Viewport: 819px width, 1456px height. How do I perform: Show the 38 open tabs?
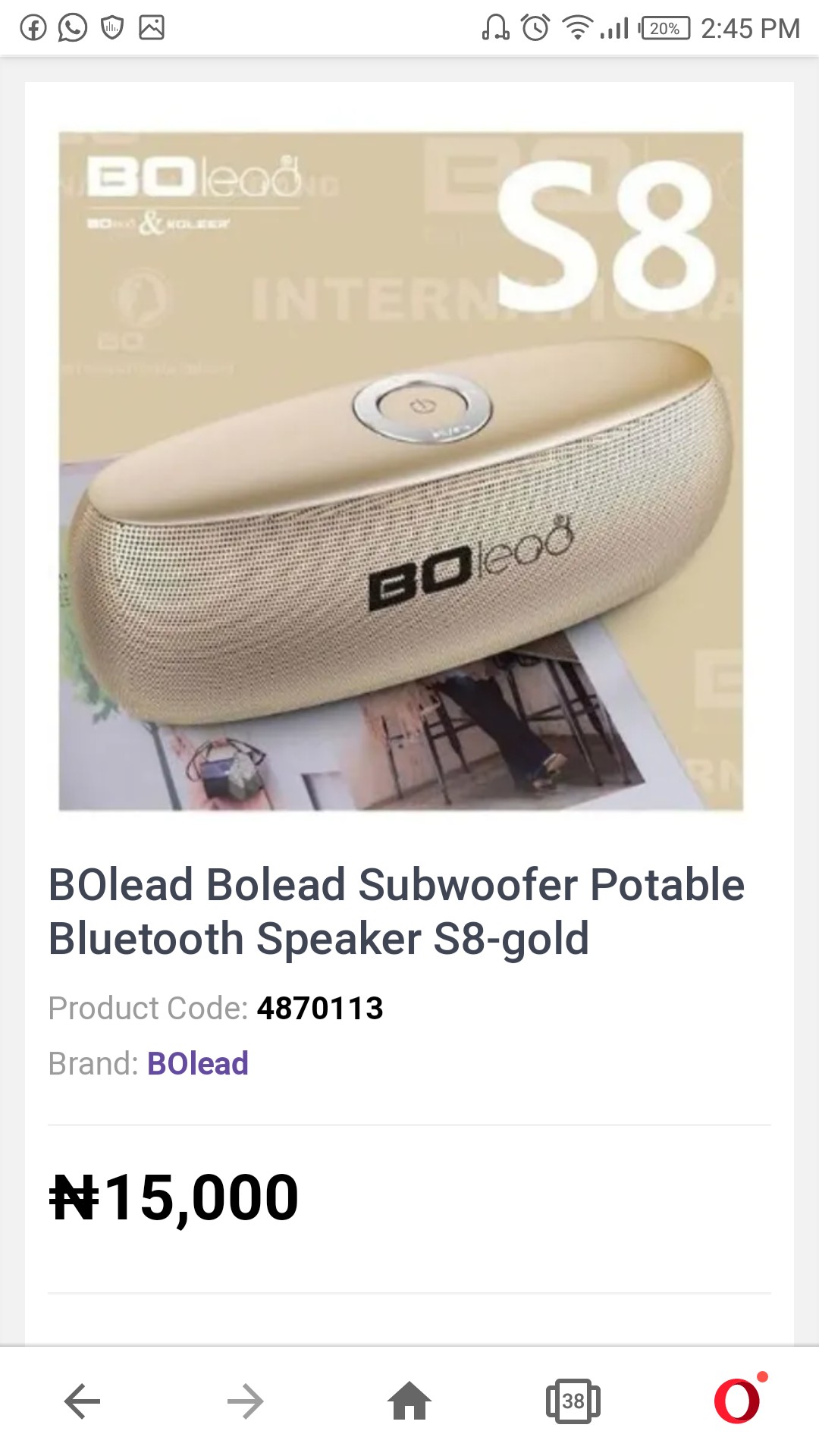[x=573, y=1401]
